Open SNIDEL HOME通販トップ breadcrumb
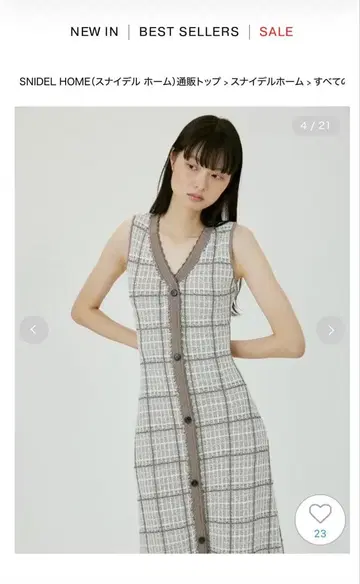The width and height of the screenshot is (360, 584). click(x=120, y=82)
